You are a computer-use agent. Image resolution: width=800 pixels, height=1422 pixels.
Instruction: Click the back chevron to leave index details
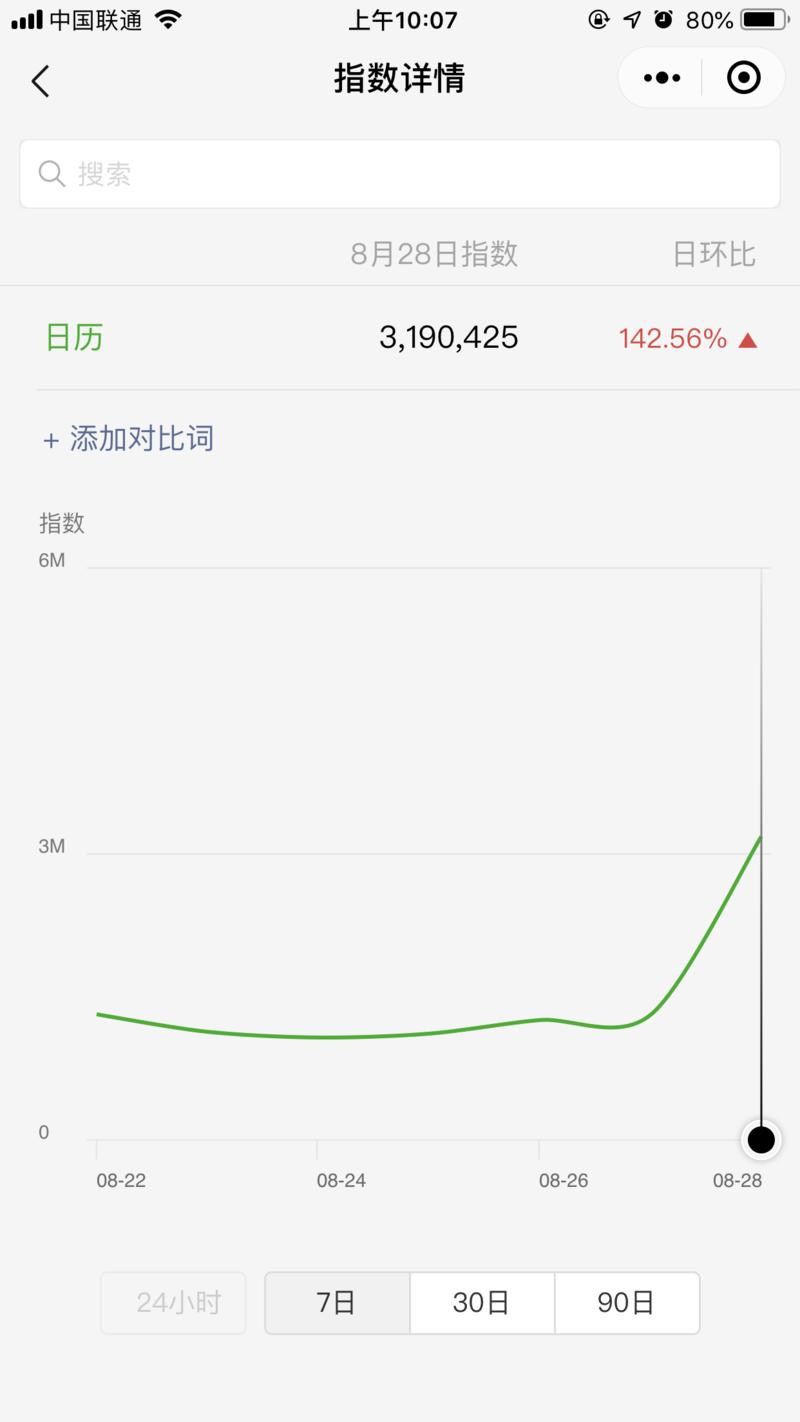click(x=40, y=81)
